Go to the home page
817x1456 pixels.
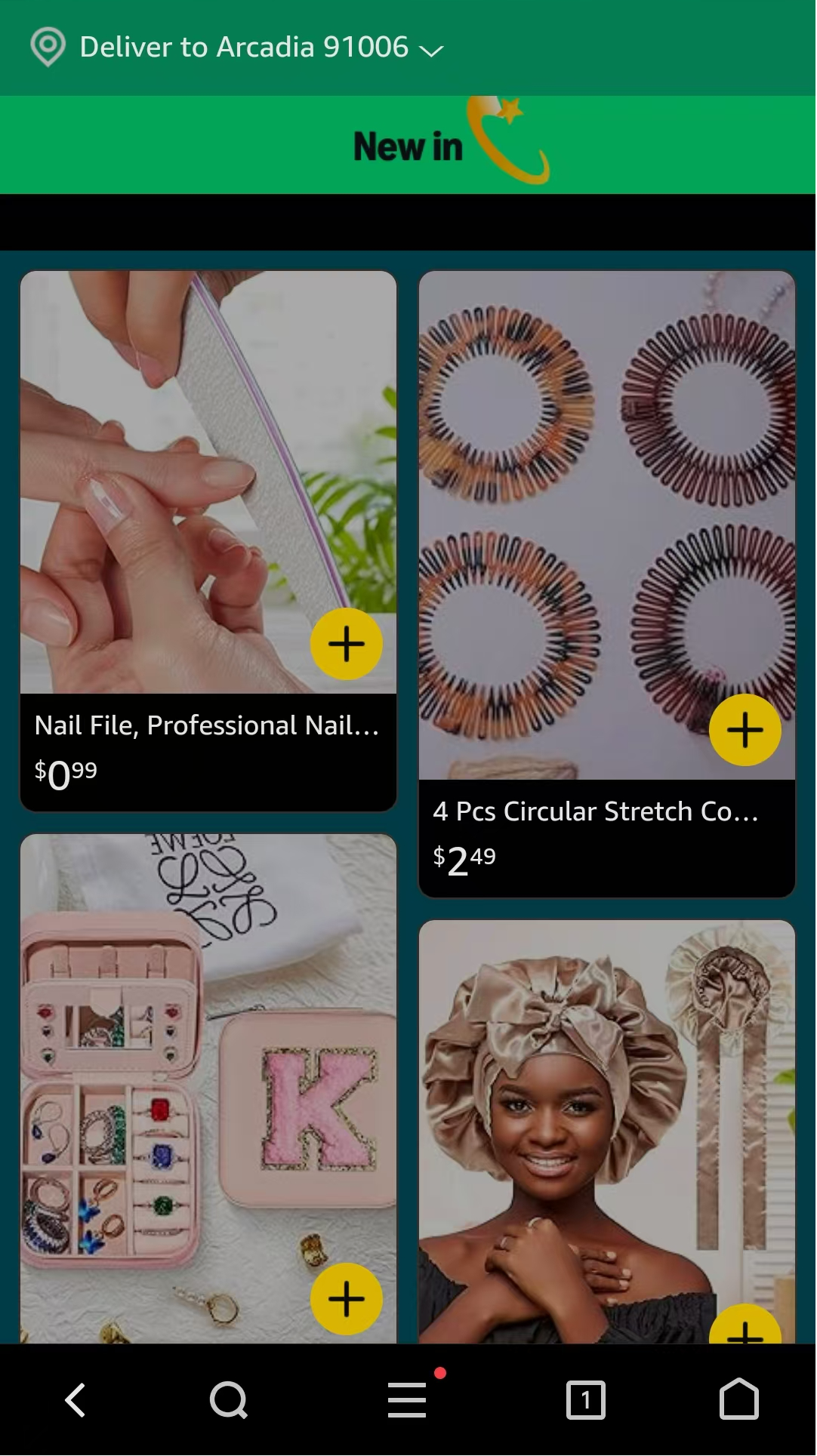pyautogui.click(x=738, y=1401)
